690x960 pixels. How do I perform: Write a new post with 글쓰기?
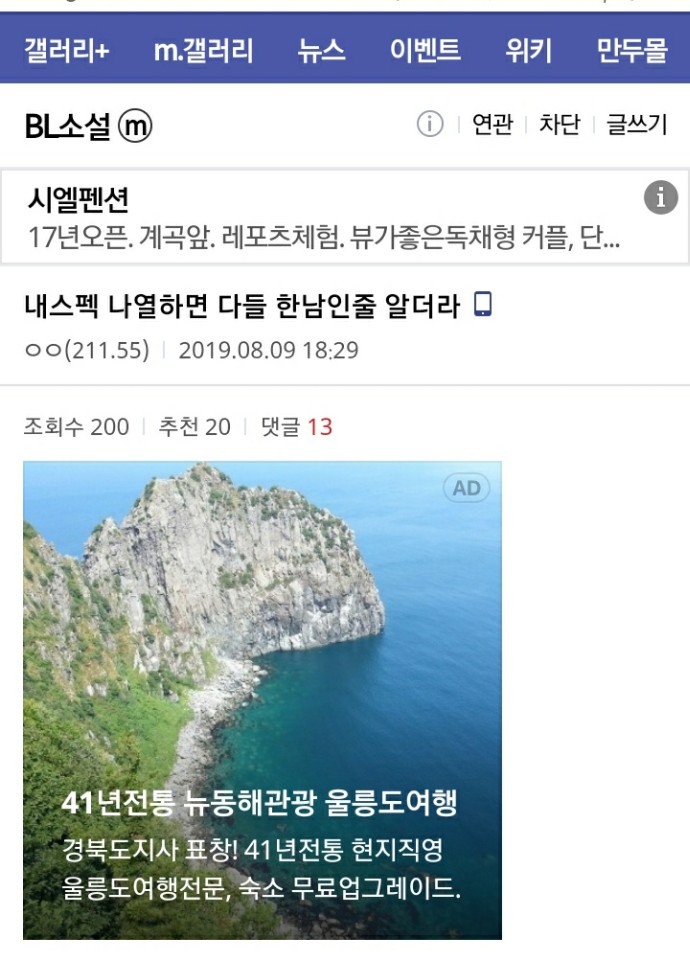point(637,125)
